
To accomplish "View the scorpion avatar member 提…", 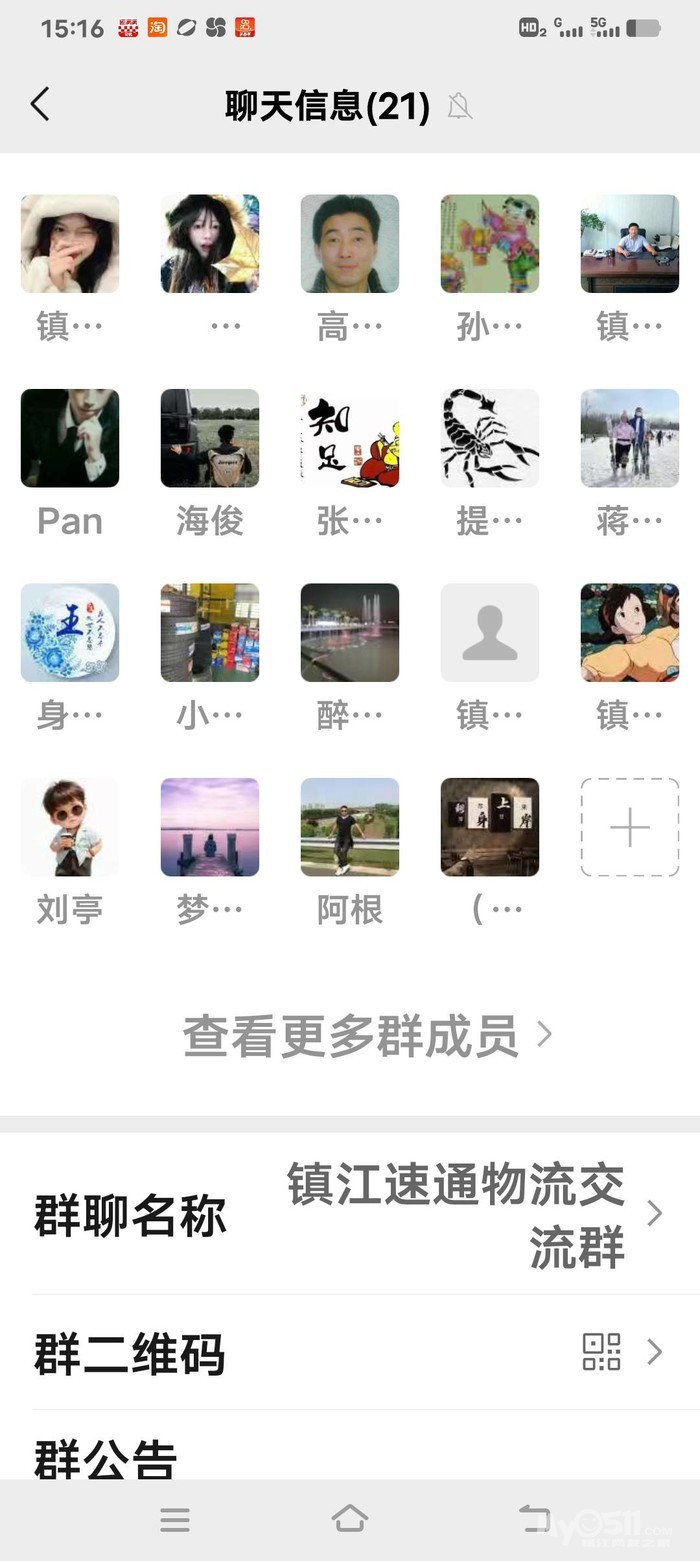I will click(x=490, y=438).
